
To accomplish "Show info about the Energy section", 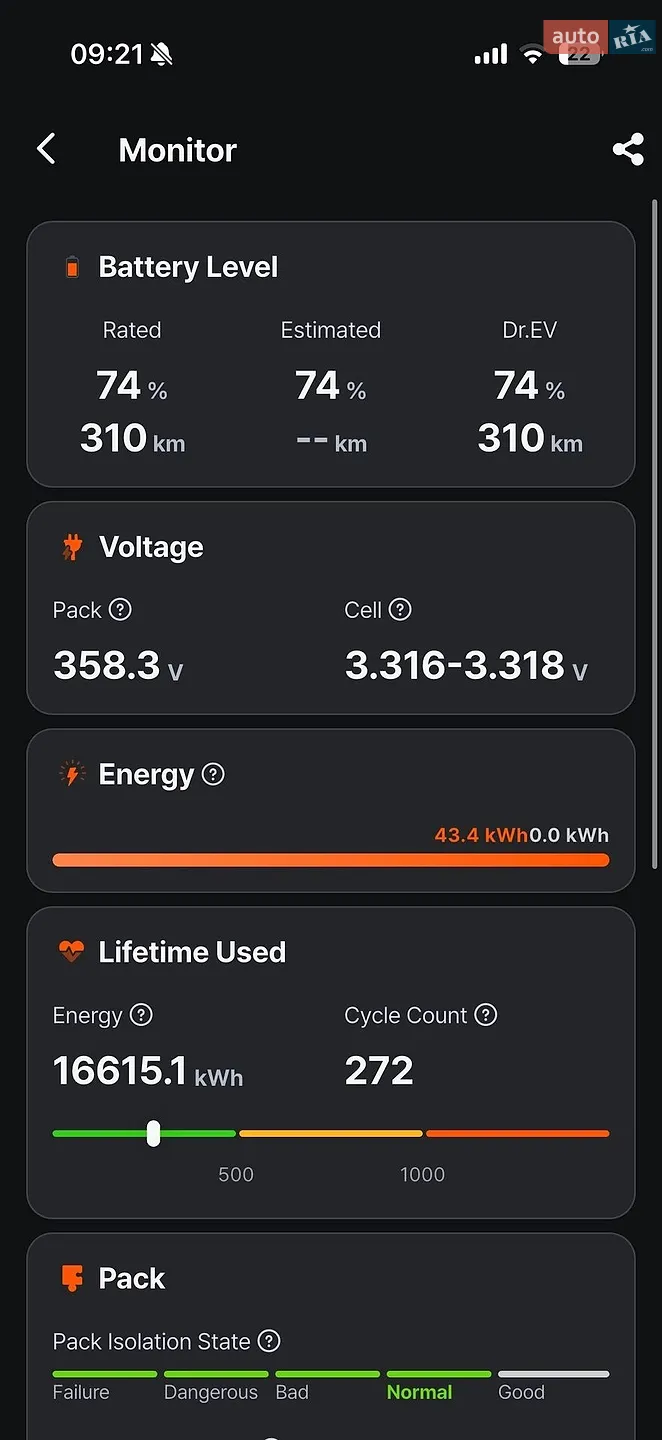I will (x=213, y=774).
